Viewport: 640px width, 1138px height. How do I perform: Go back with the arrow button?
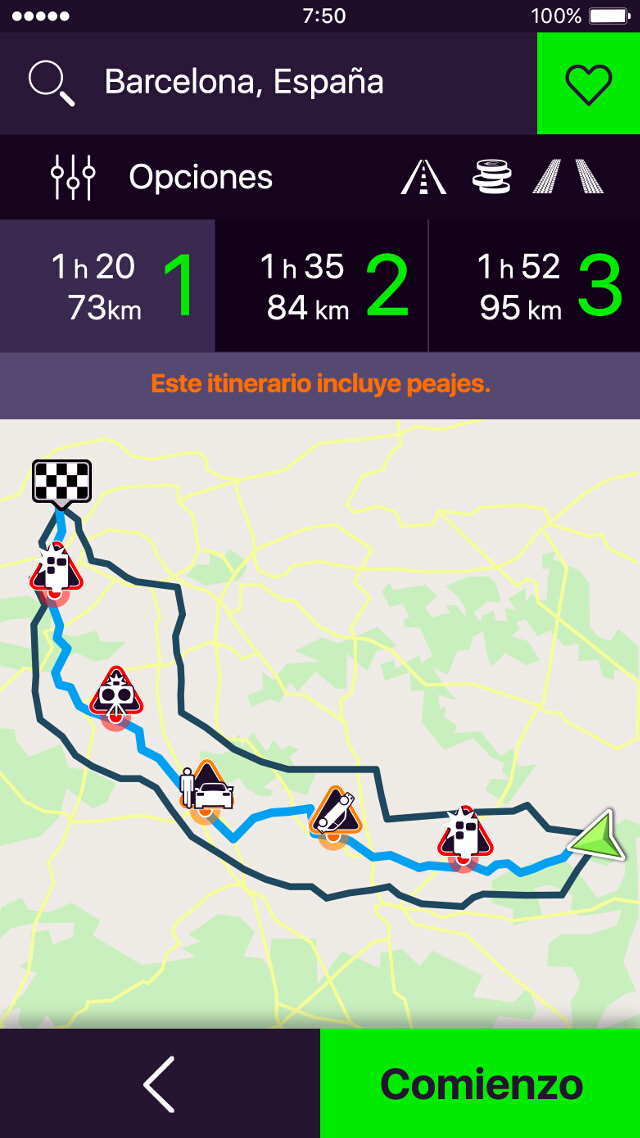tap(159, 1084)
